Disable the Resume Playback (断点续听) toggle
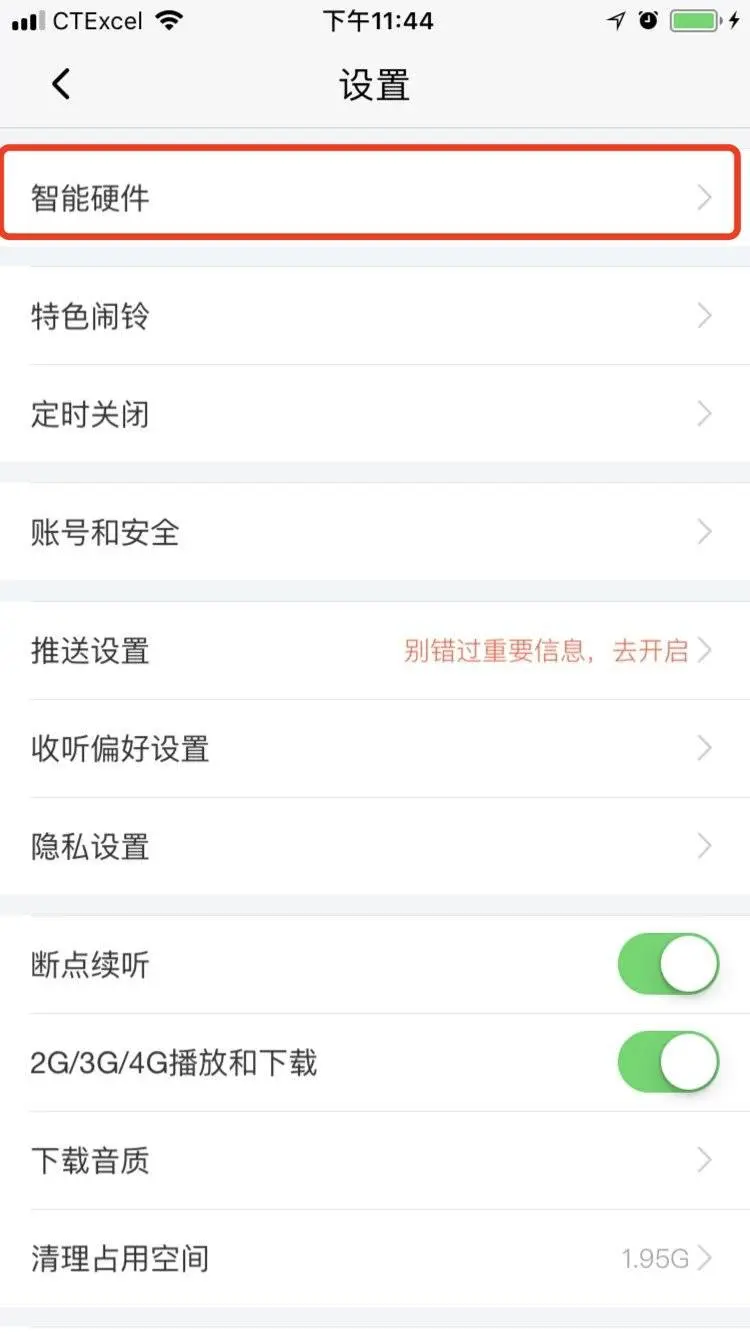The width and height of the screenshot is (750, 1334). tap(667, 964)
